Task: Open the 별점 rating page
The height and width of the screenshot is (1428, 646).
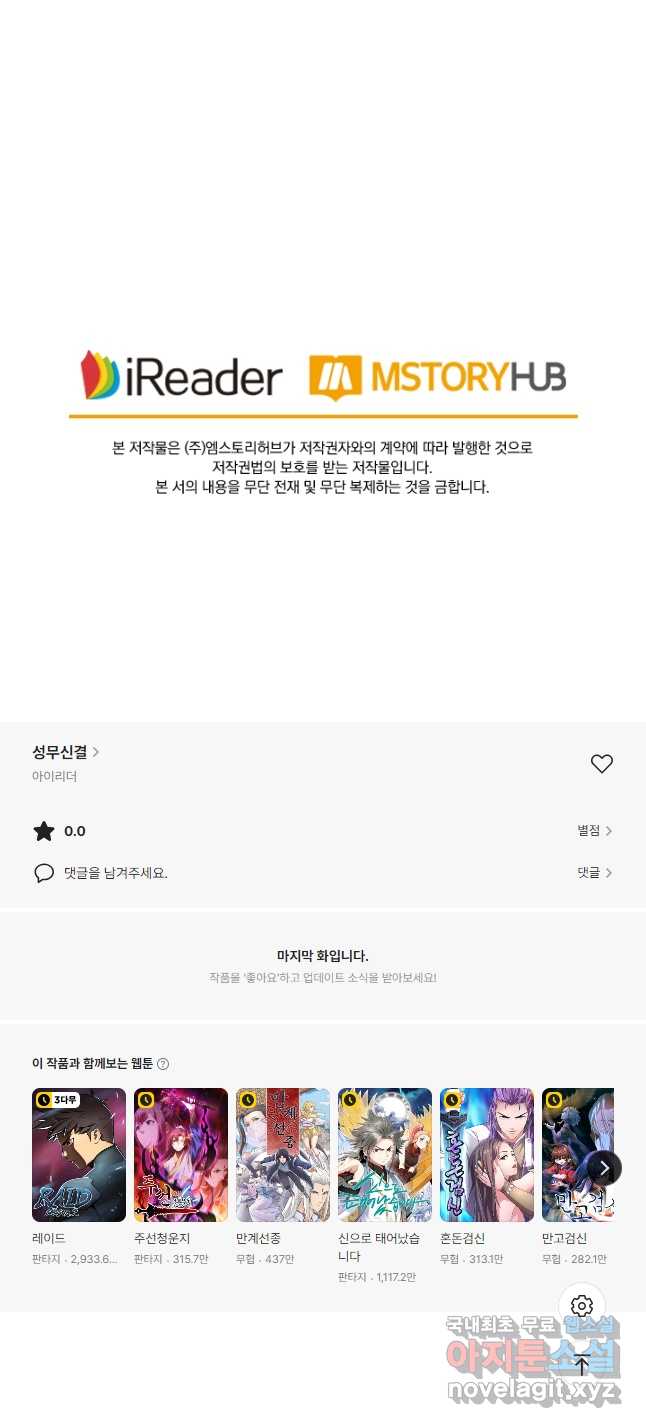Action: pyautogui.click(x=594, y=831)
